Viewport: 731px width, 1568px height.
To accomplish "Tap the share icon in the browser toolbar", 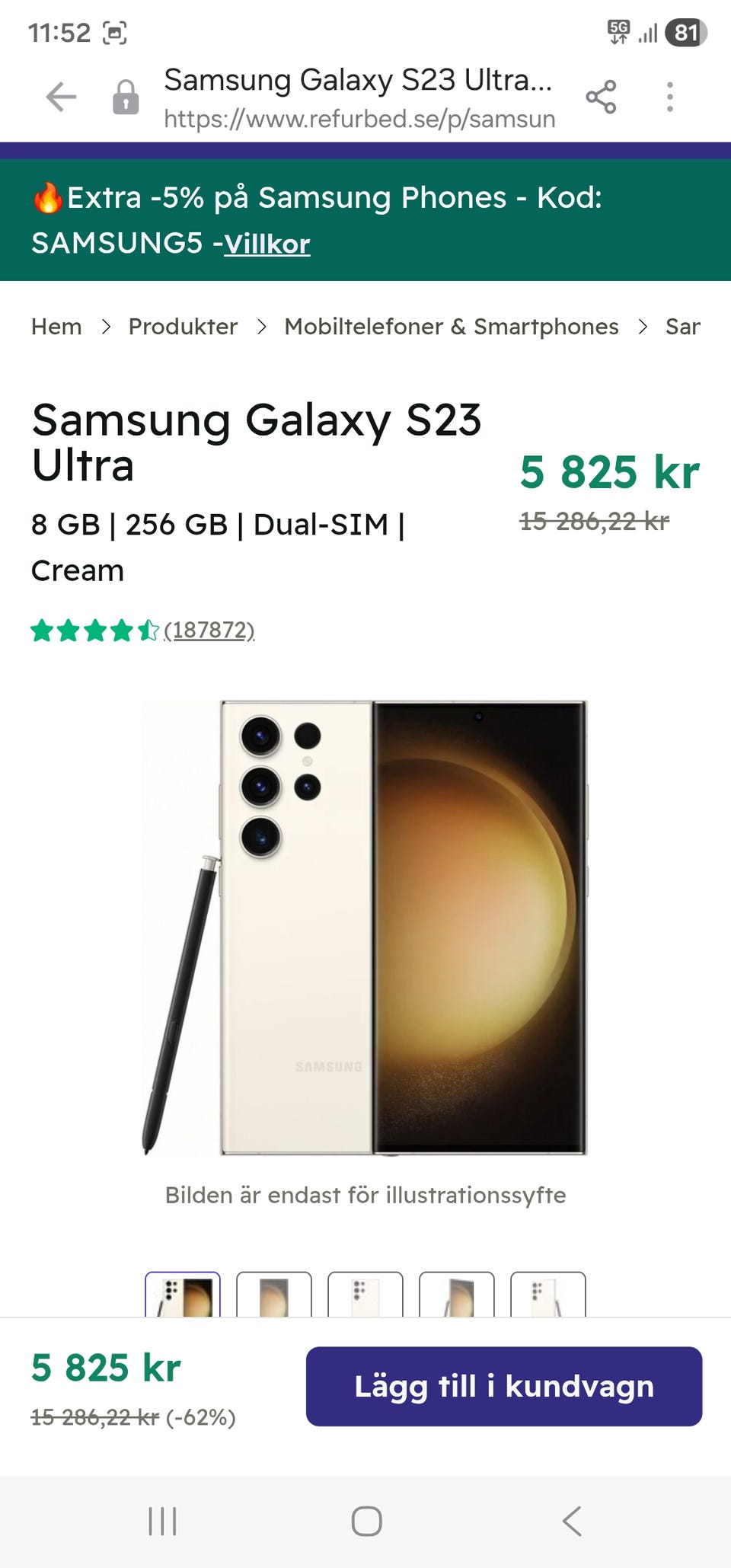I will point(602,96).
